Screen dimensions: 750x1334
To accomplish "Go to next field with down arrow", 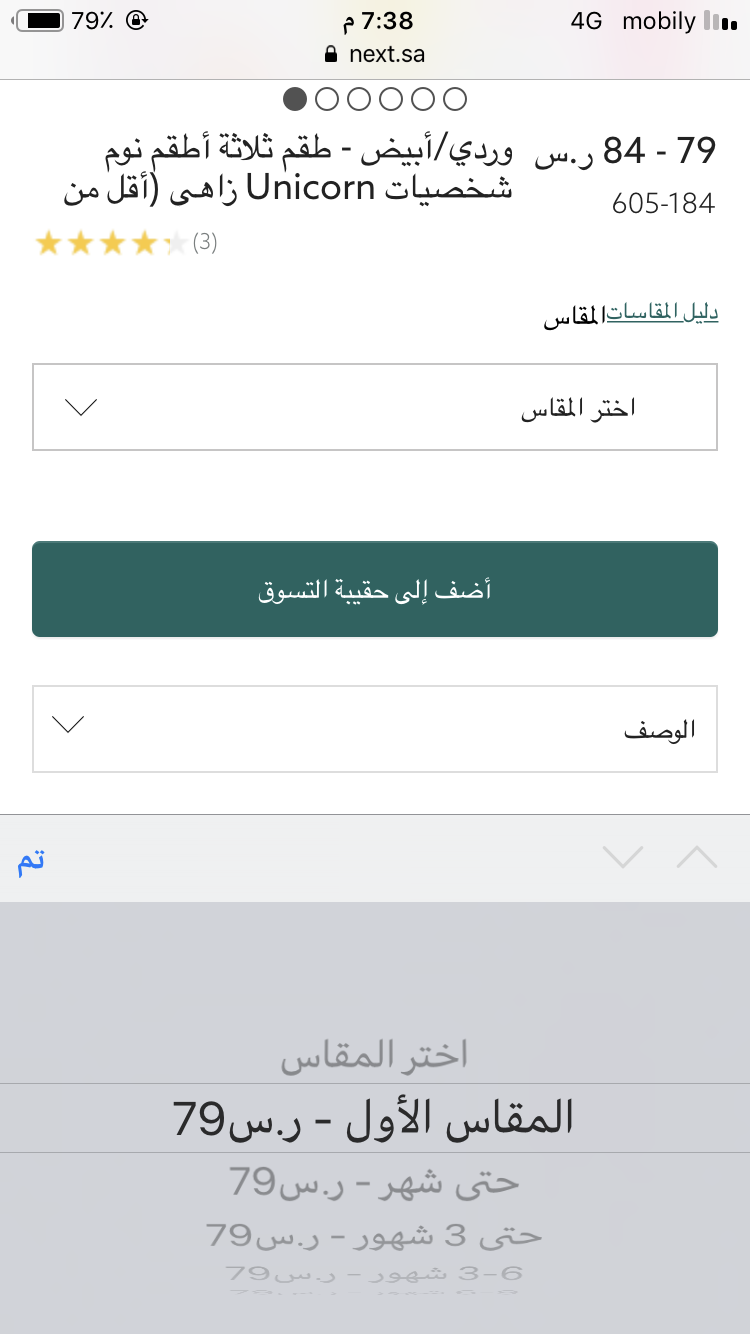I will click(623, 858).
